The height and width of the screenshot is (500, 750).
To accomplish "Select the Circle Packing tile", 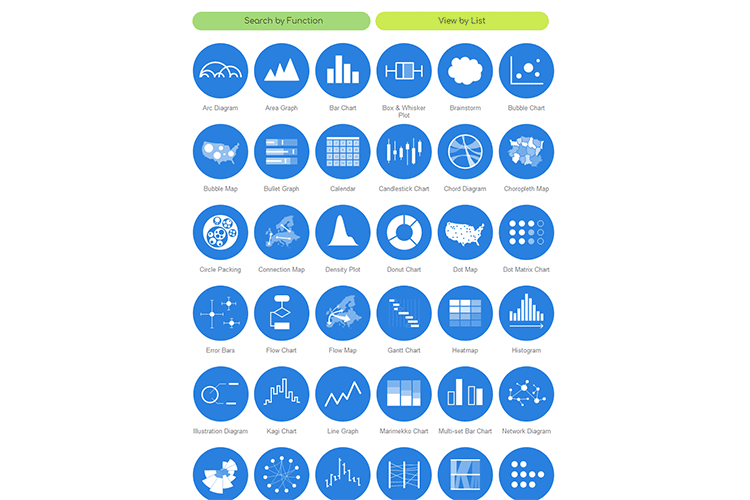I will [220, 233].
